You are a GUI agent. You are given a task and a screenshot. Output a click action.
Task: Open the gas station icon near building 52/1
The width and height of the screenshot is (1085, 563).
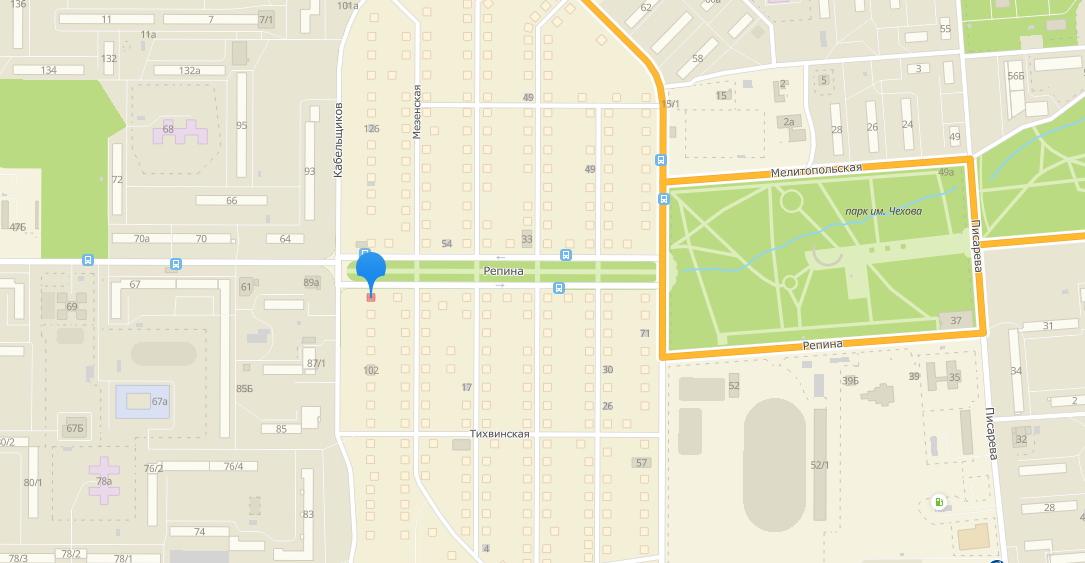(x=939, y=502)
